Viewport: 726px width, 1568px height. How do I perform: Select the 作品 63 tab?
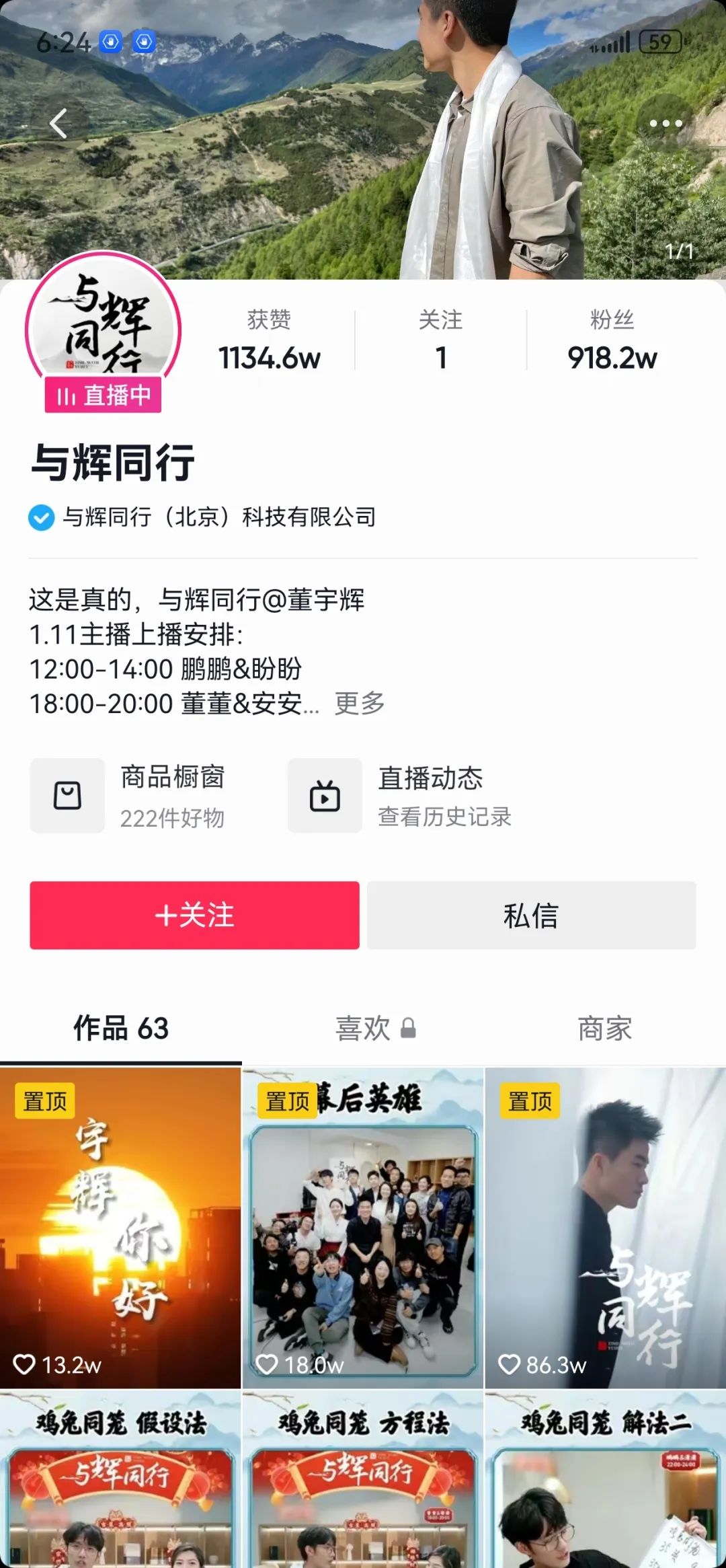[x=121, y=1029]
